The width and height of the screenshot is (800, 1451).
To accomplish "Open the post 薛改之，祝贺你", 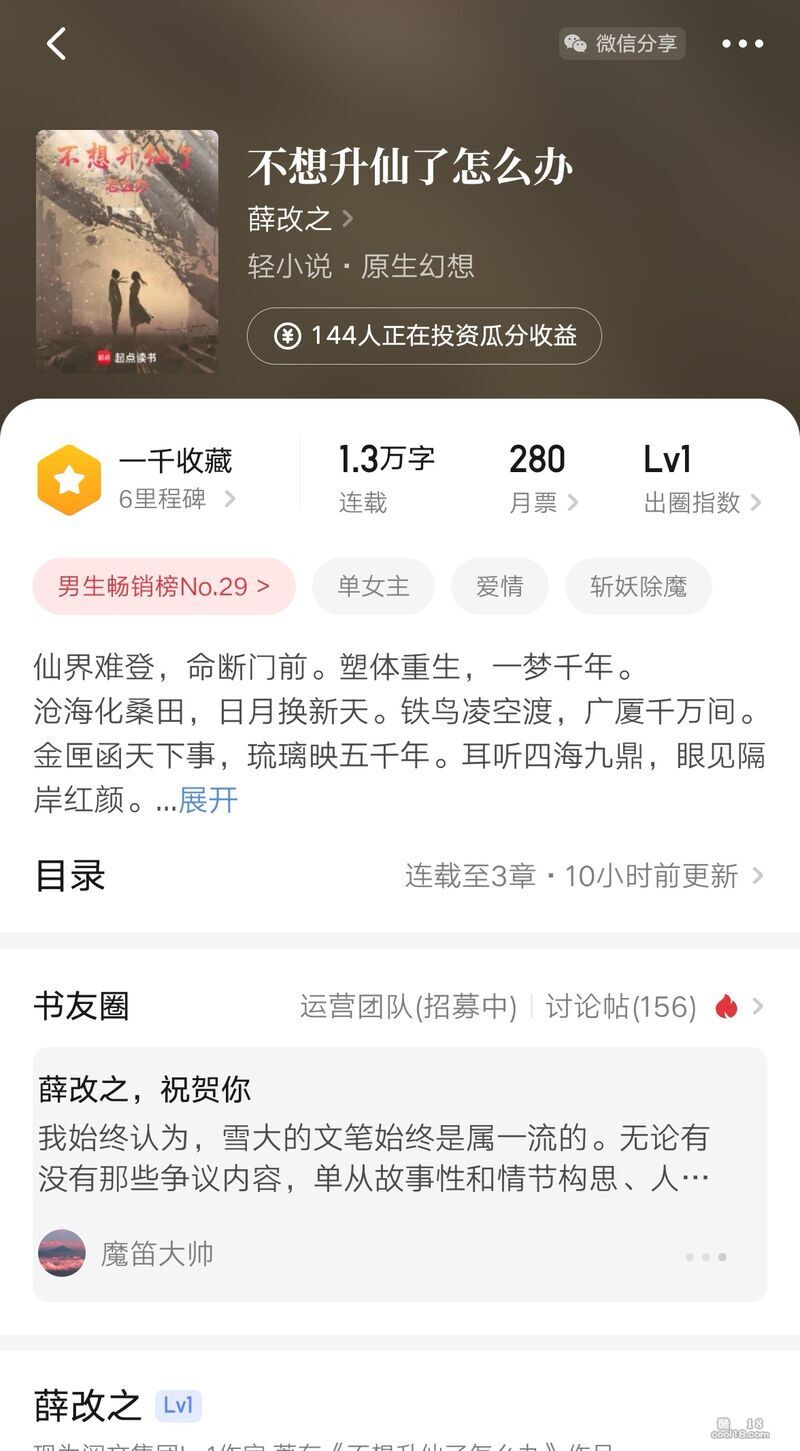I will [400, 1140].
